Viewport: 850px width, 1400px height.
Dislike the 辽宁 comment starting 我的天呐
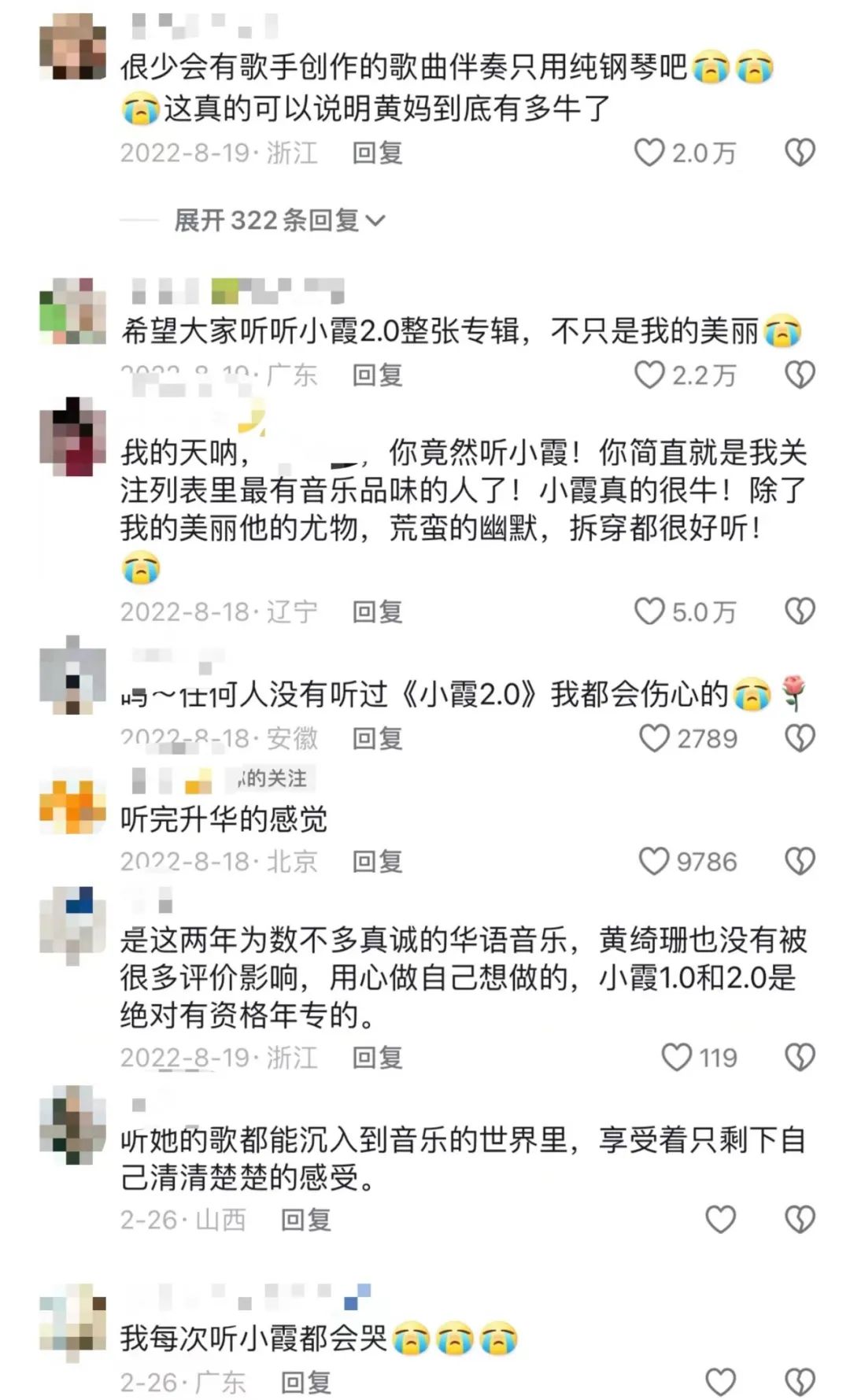point(800,611)
